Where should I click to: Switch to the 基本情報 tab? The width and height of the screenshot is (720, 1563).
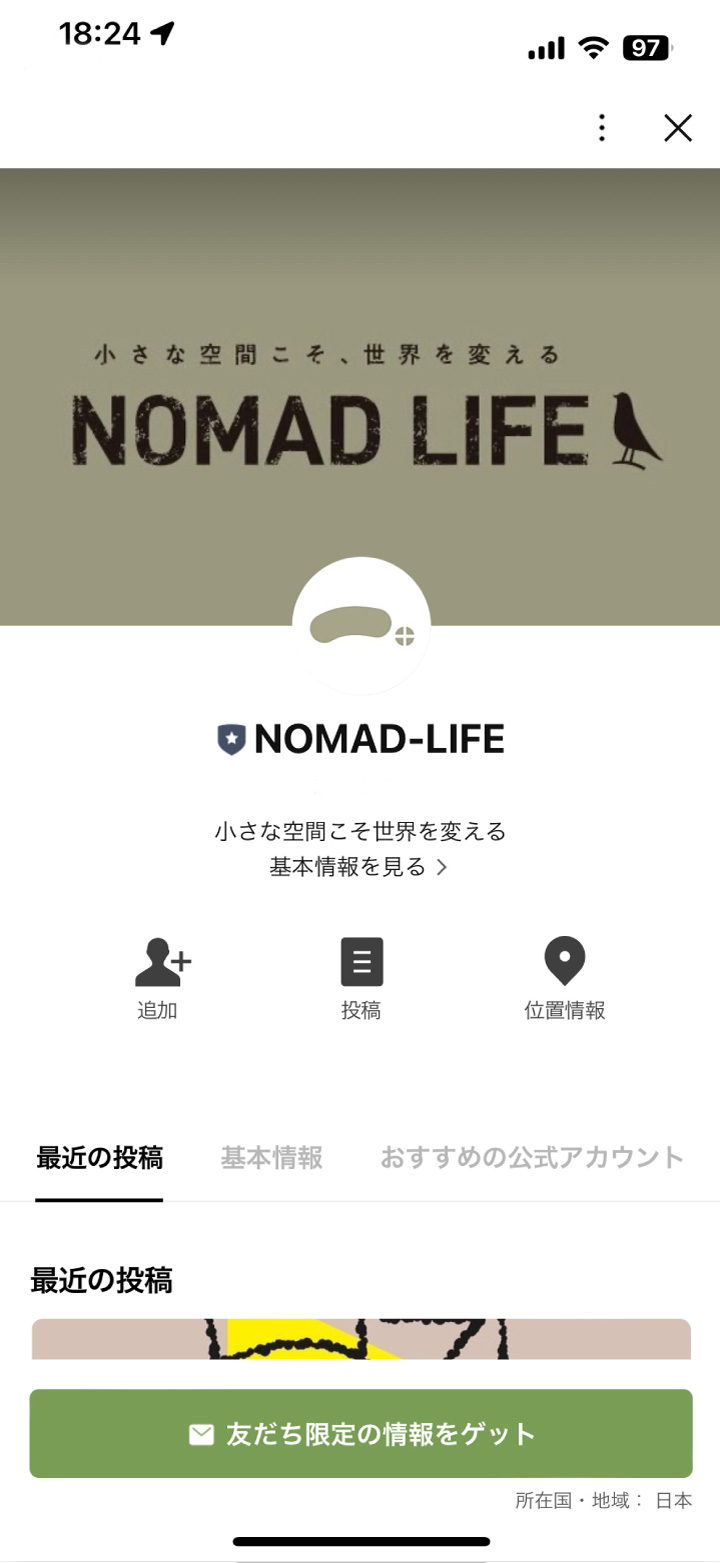271,1158
